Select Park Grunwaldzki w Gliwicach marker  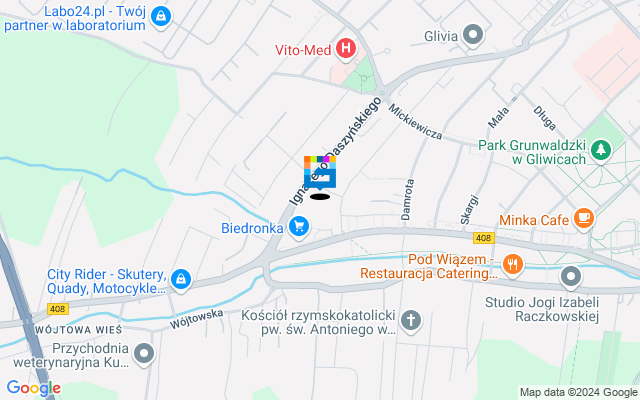point(601,151)
